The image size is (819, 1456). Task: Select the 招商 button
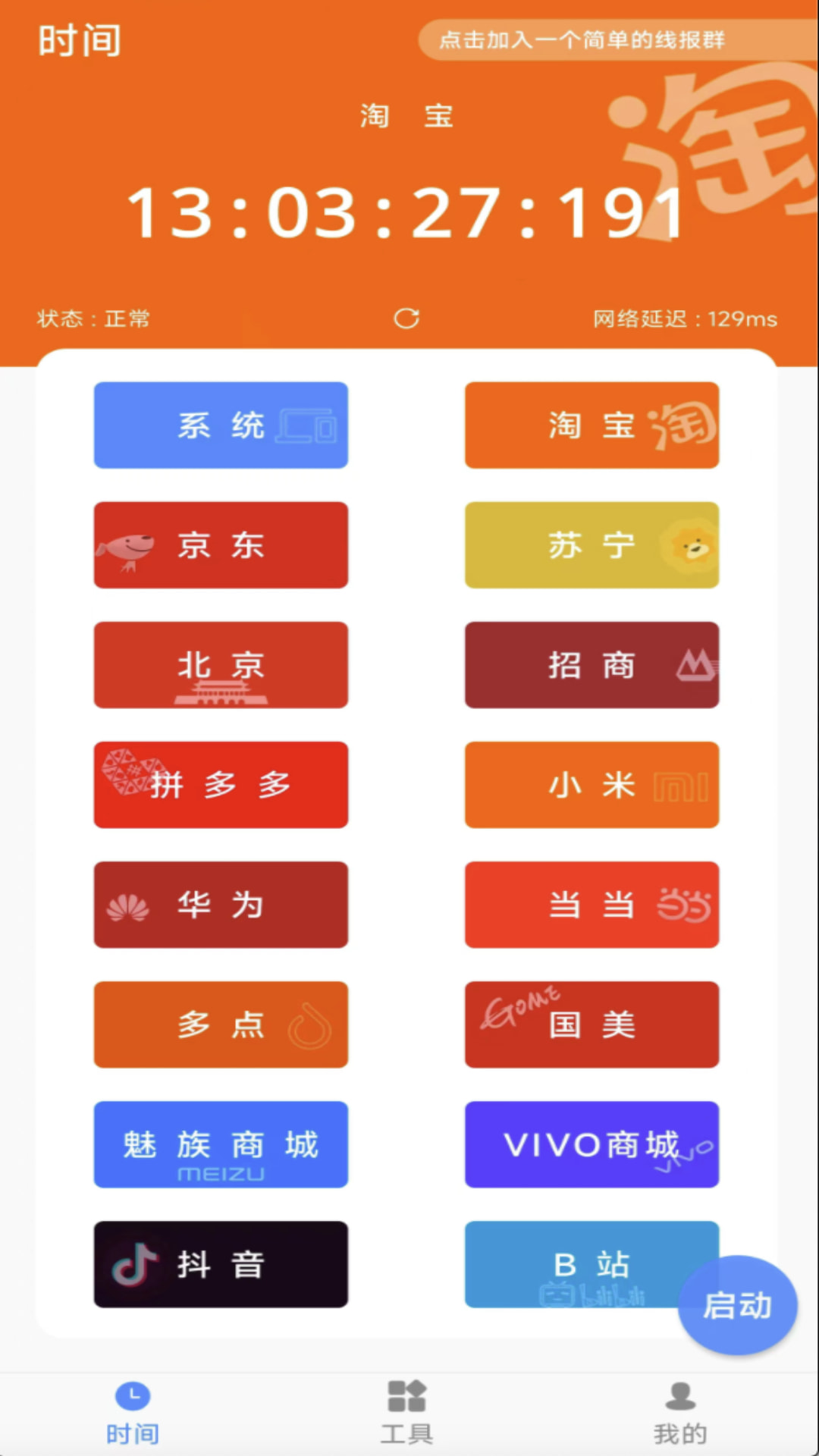click(x=591, y=665)
